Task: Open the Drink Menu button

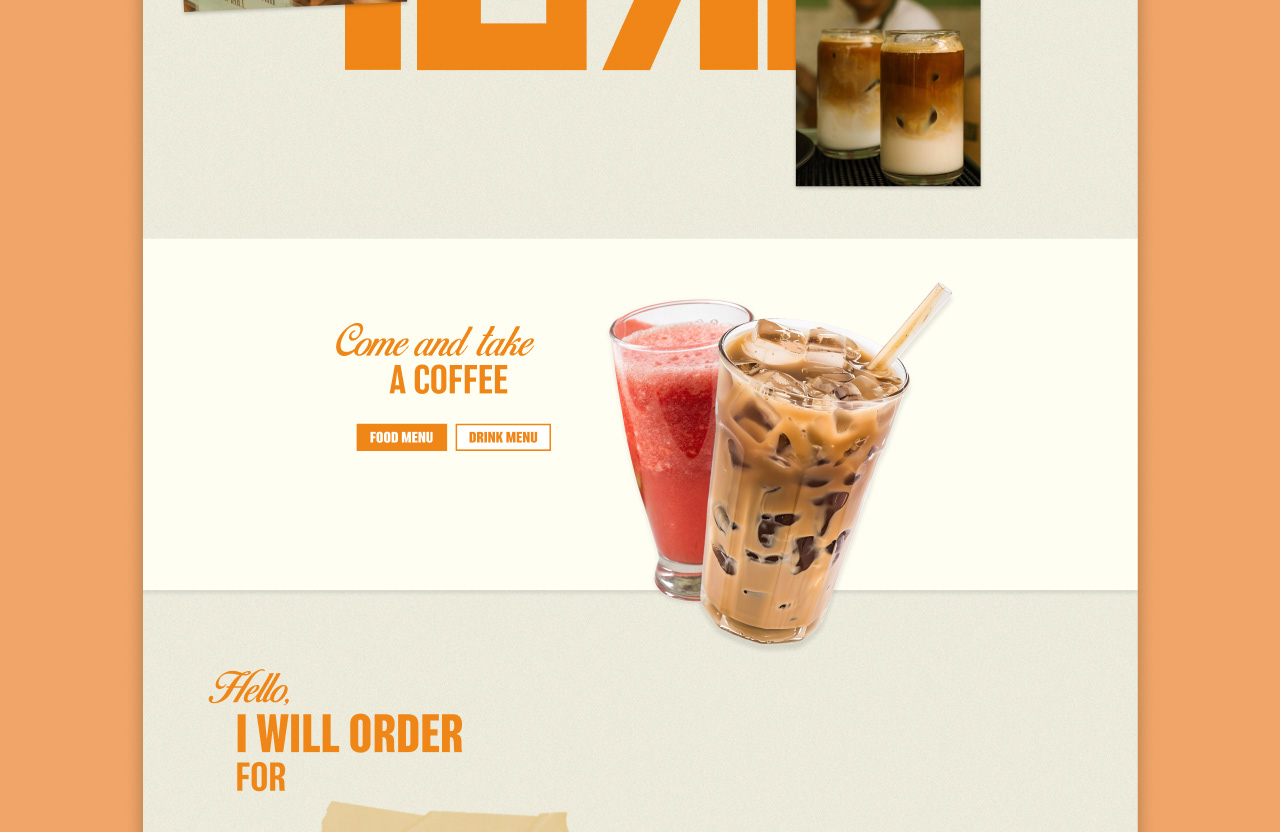Action: tap(503, 437)
